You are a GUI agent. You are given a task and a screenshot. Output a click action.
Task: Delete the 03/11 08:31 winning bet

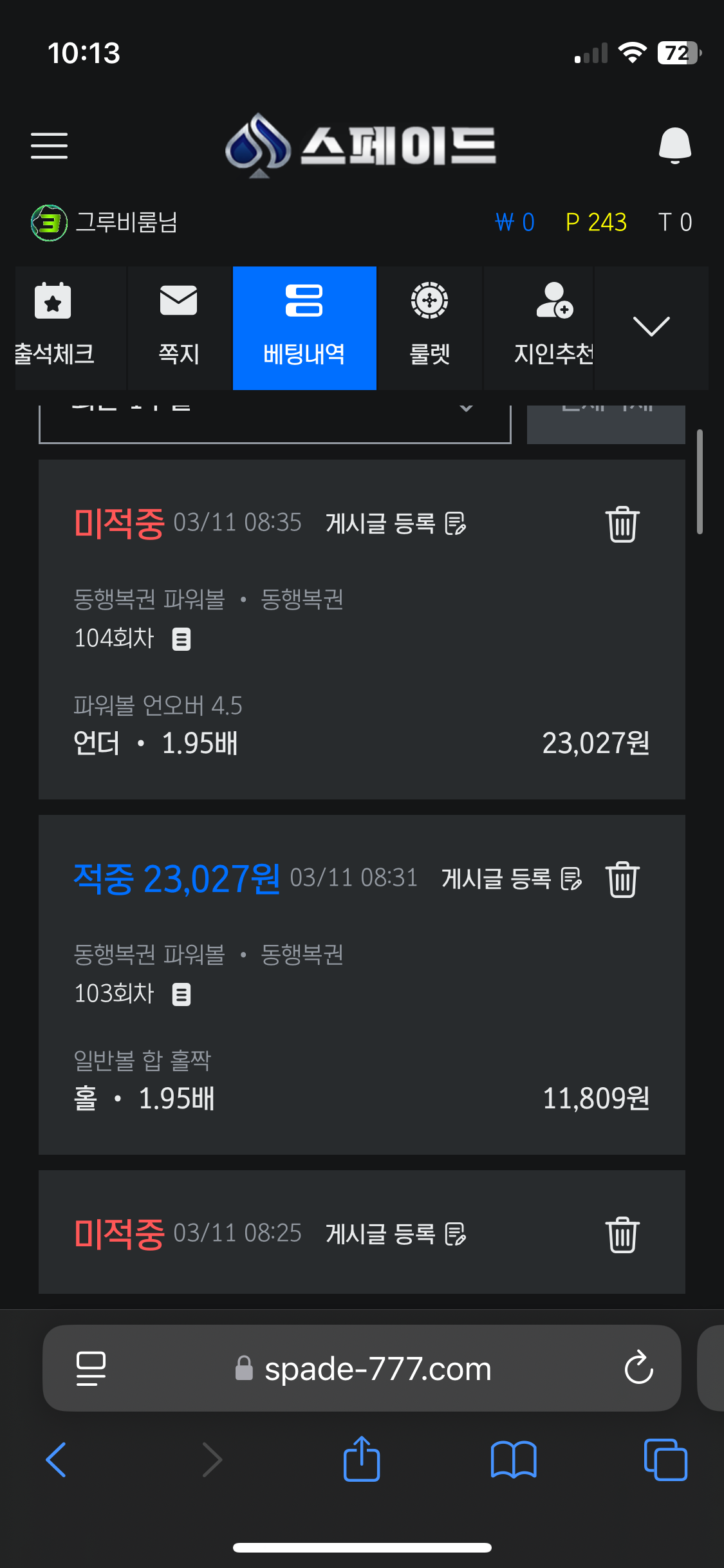tap(622, 879)
